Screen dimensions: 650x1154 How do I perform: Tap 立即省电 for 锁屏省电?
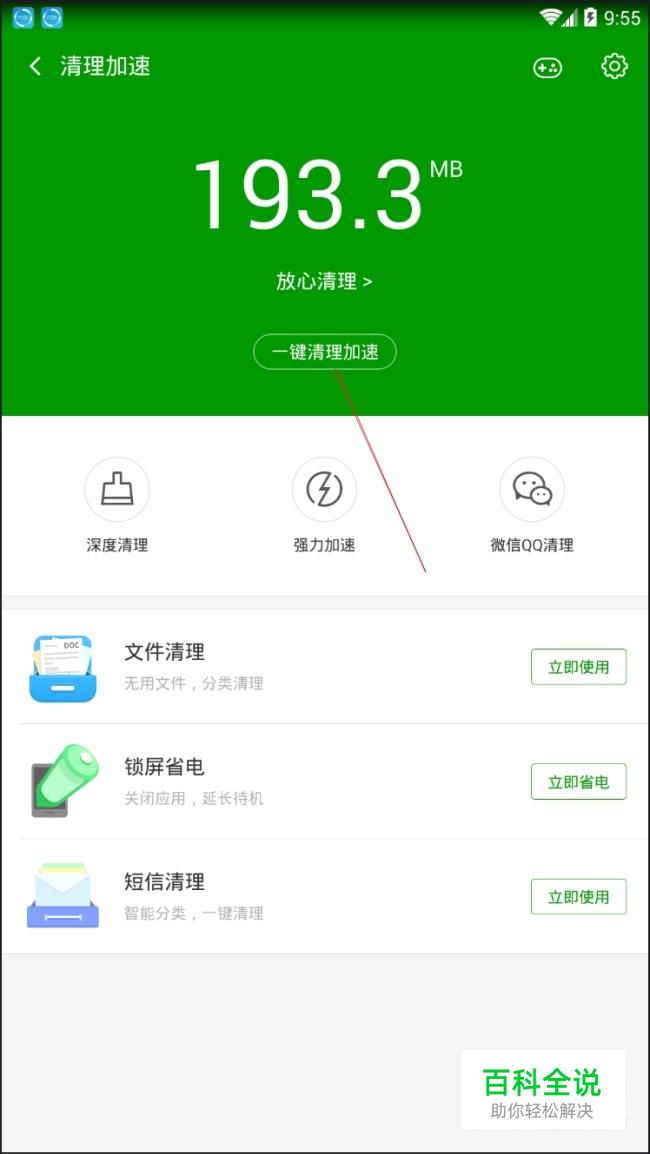click(x=579, y=782)
